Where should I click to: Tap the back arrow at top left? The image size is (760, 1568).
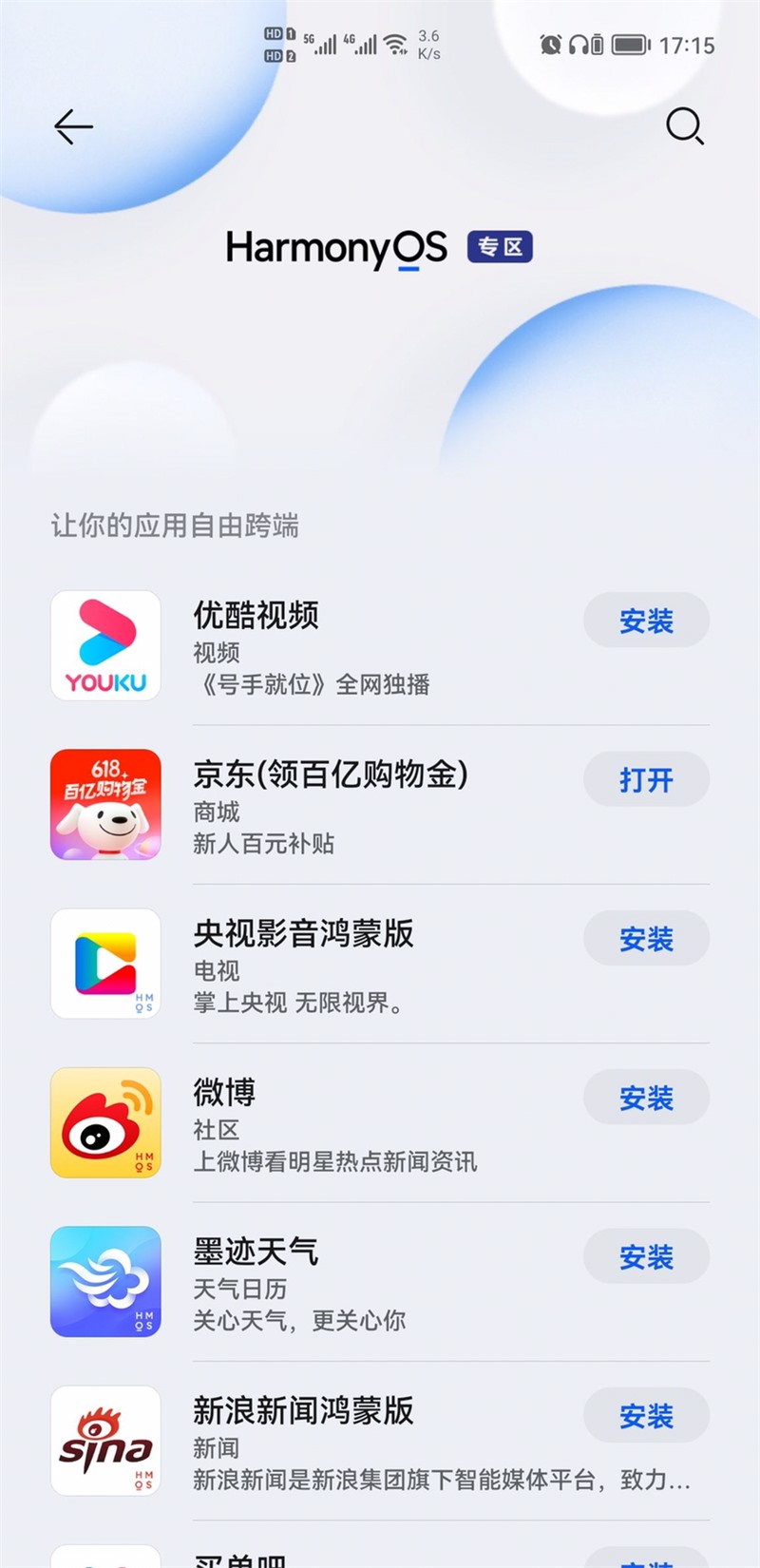click(72, 127)
